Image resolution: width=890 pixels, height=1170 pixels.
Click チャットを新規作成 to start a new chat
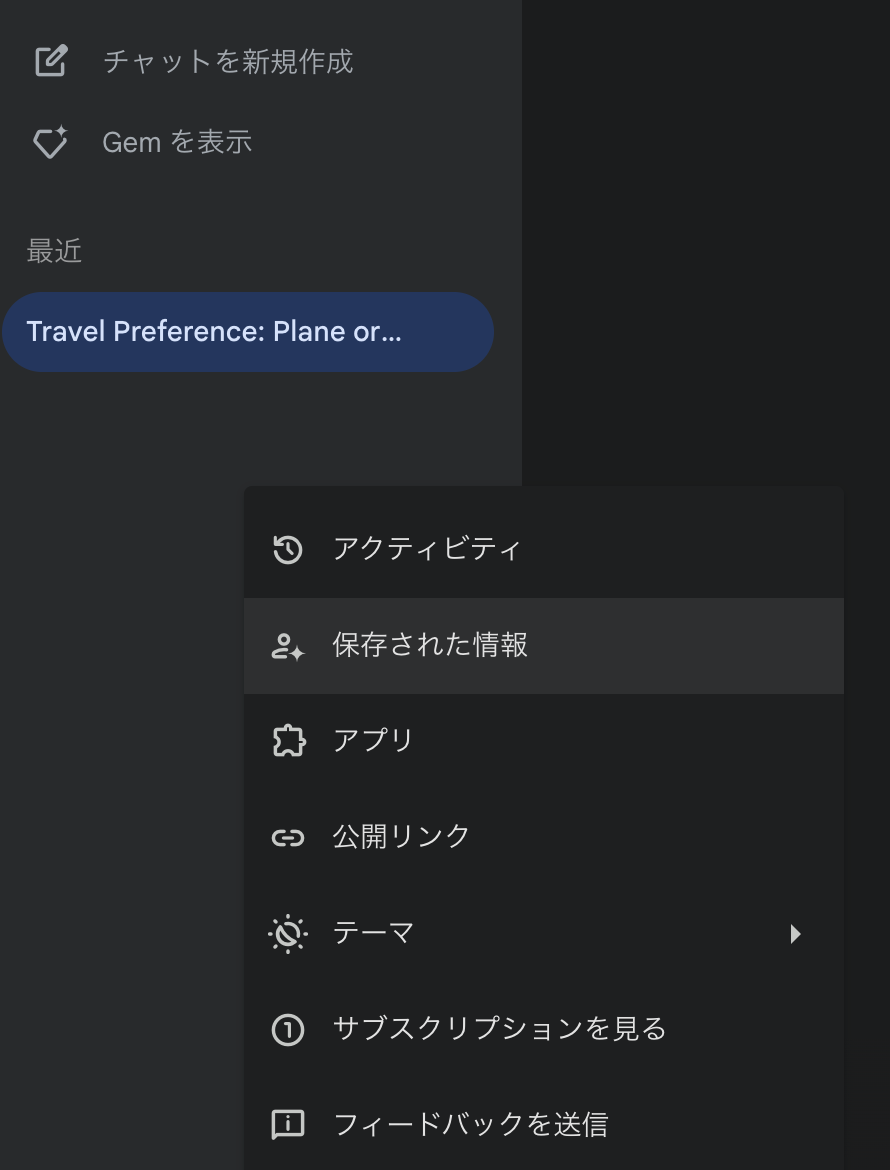coord(226,60)
